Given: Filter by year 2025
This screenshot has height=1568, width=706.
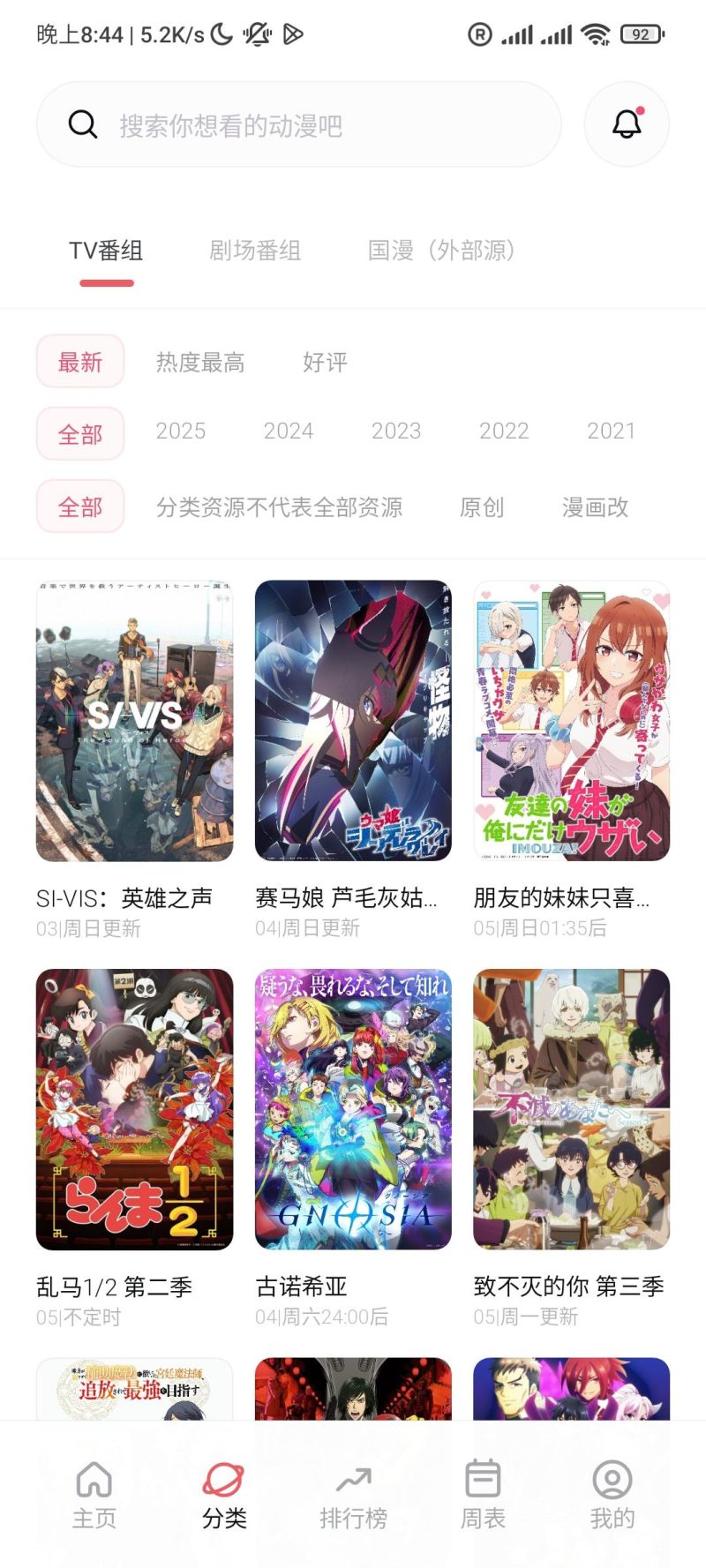Looking at the screenshot, I should click(x=181, y=431).
